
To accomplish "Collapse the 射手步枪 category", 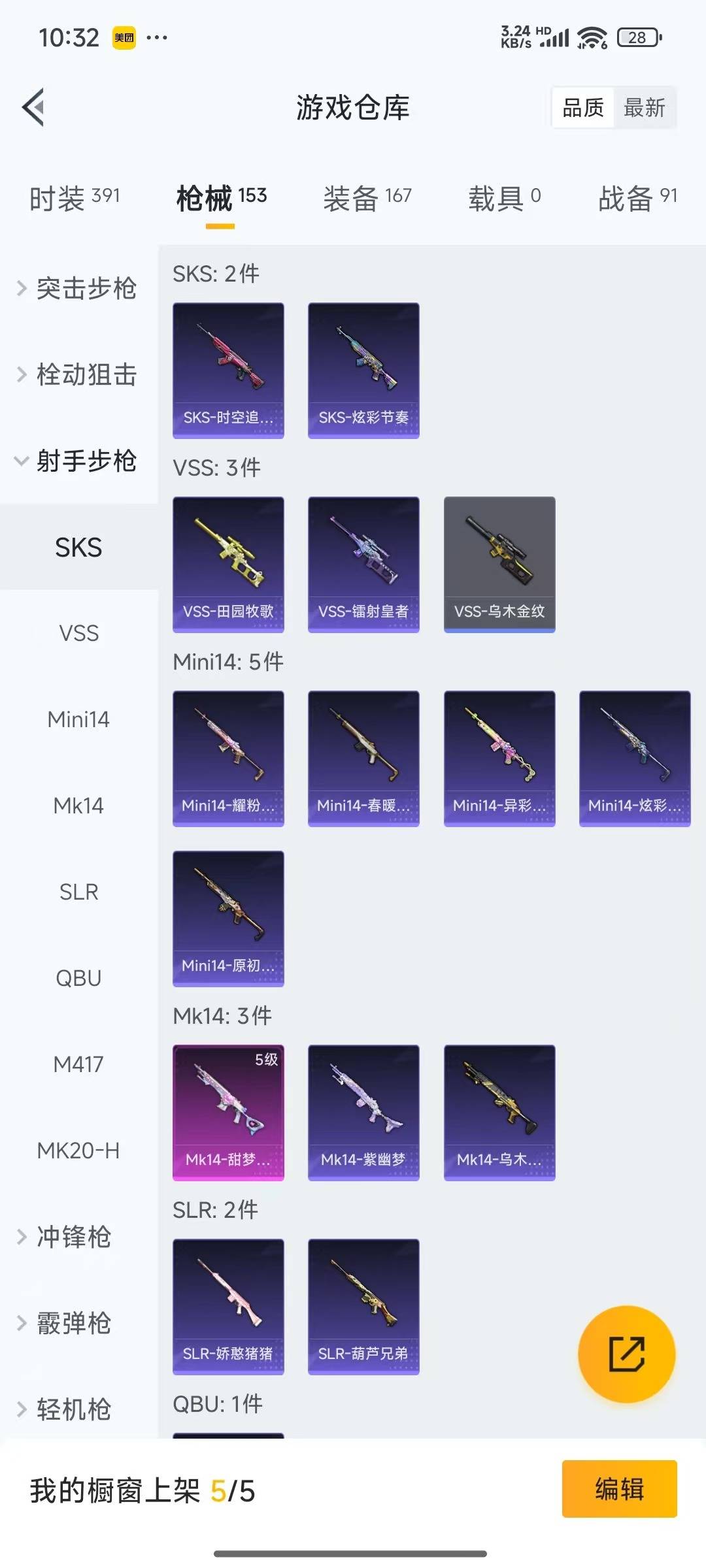I will [x=78, y=461].
